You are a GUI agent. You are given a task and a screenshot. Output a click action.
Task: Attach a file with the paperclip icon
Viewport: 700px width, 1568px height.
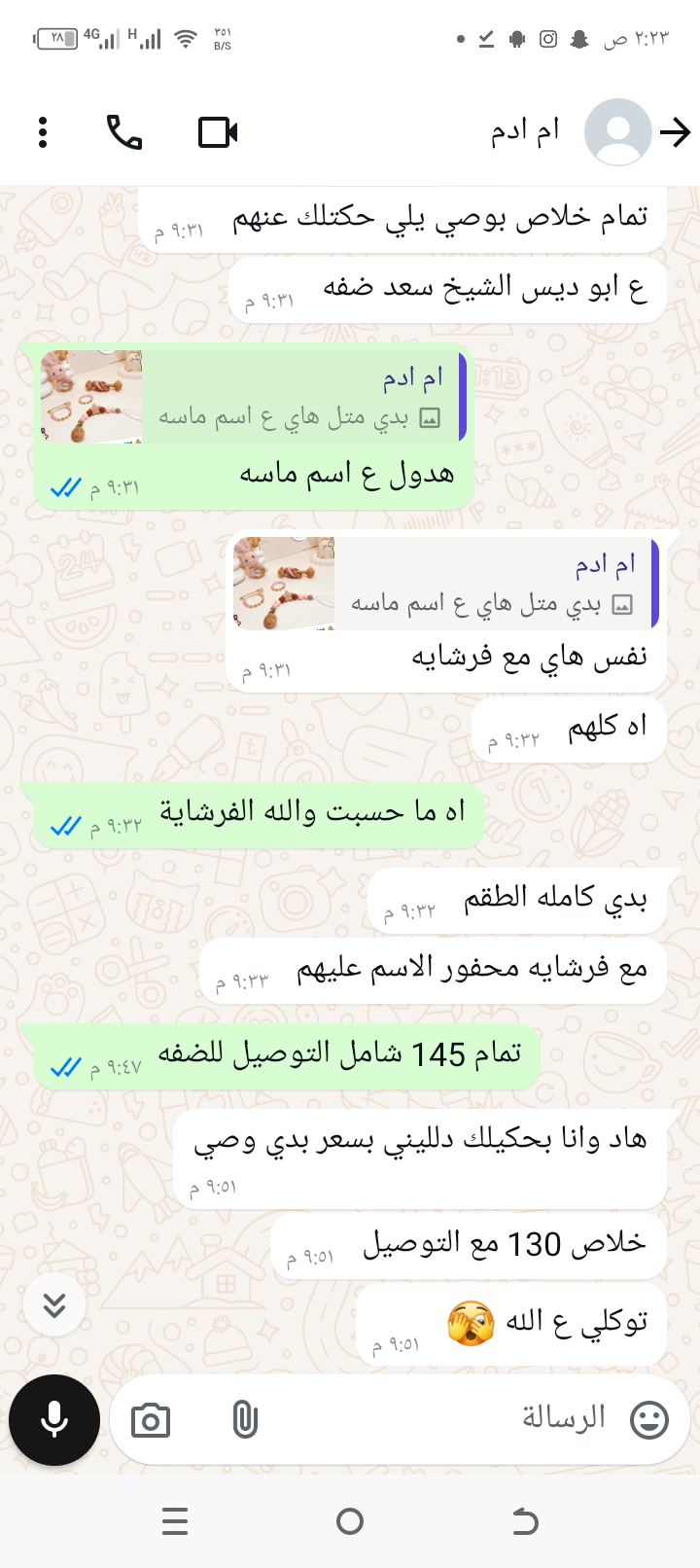click(x=245, y=1421)
